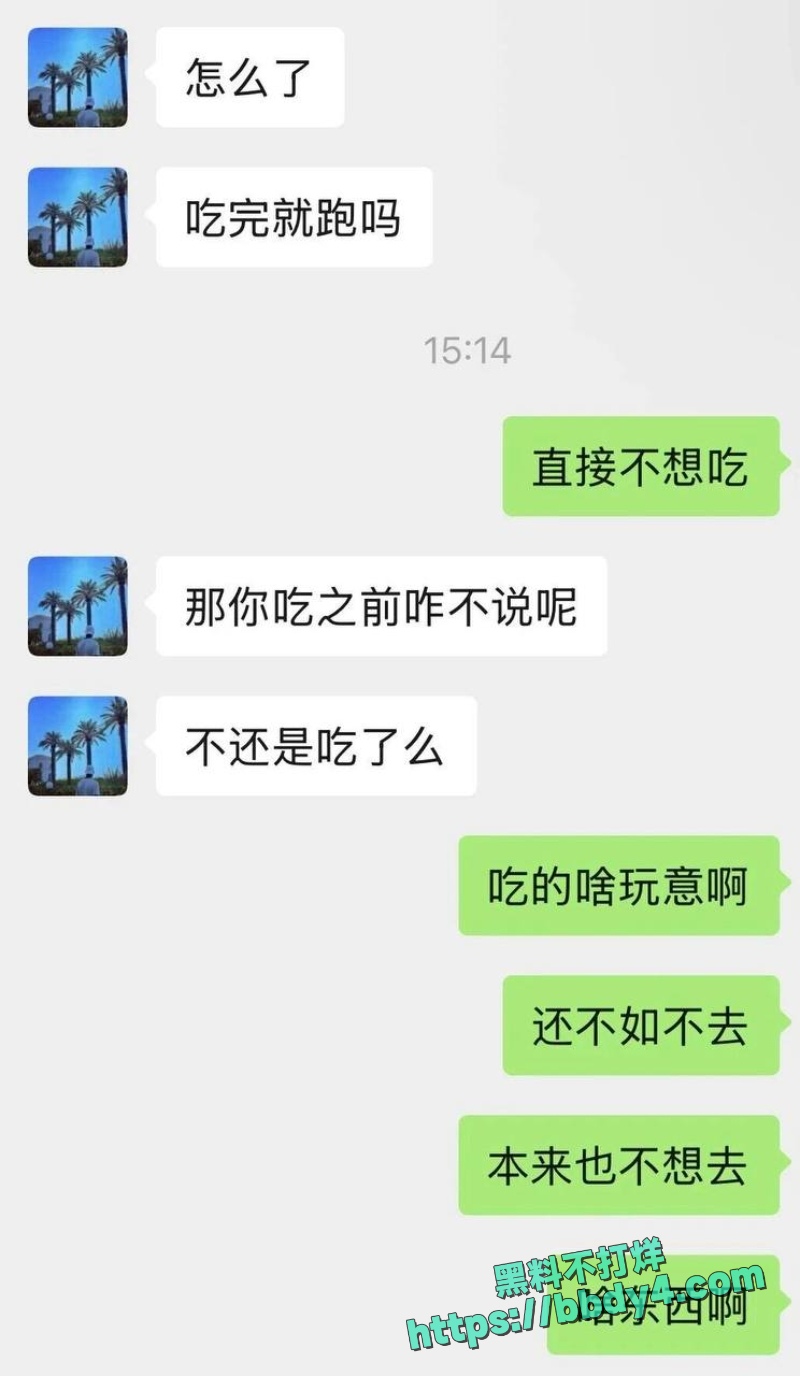Tap the avatar next to "吃完就跑吗"
The width and height of the screenshot is (800, 1376).
tap(78, 217)
